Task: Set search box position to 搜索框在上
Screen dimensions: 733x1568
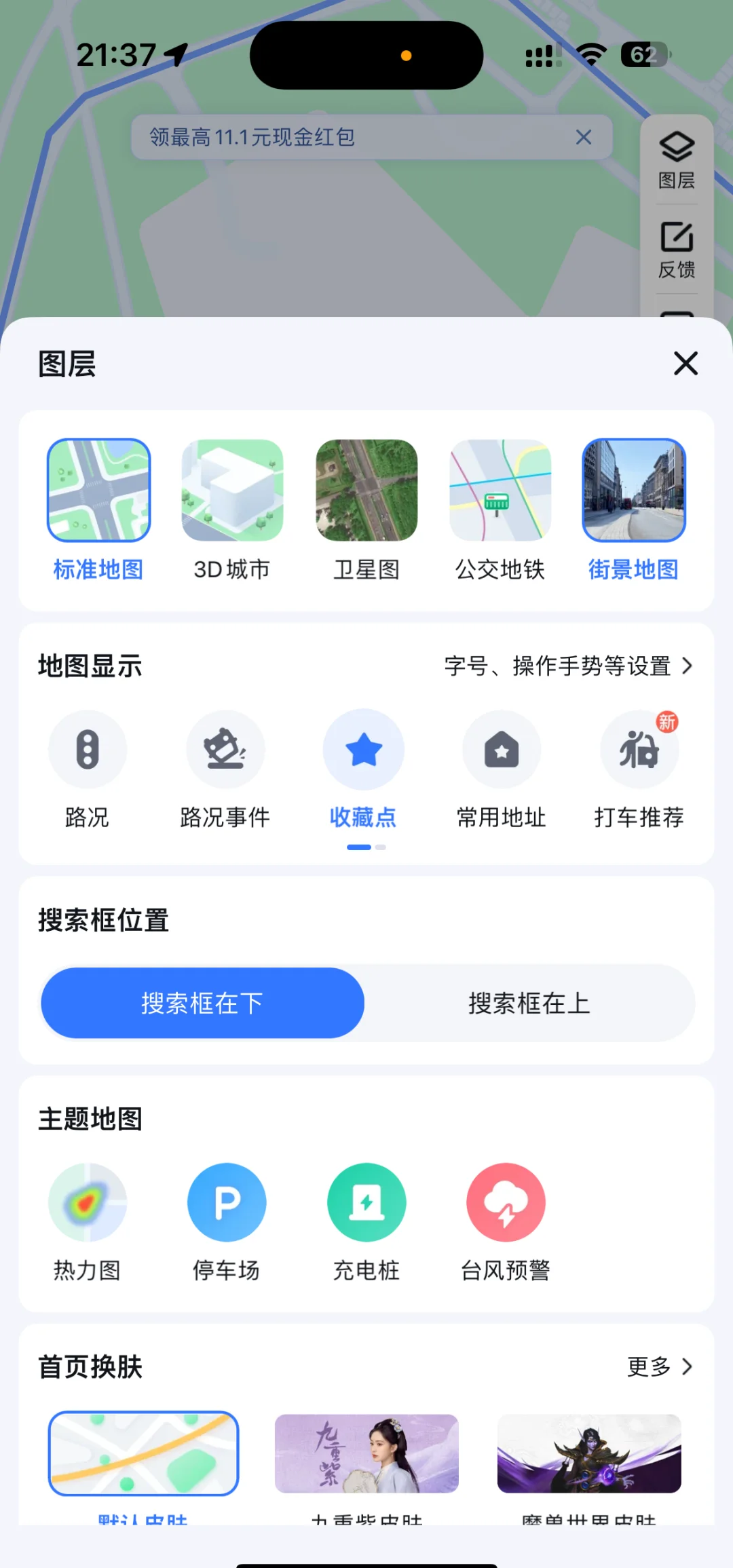Action: [529, 1003]
